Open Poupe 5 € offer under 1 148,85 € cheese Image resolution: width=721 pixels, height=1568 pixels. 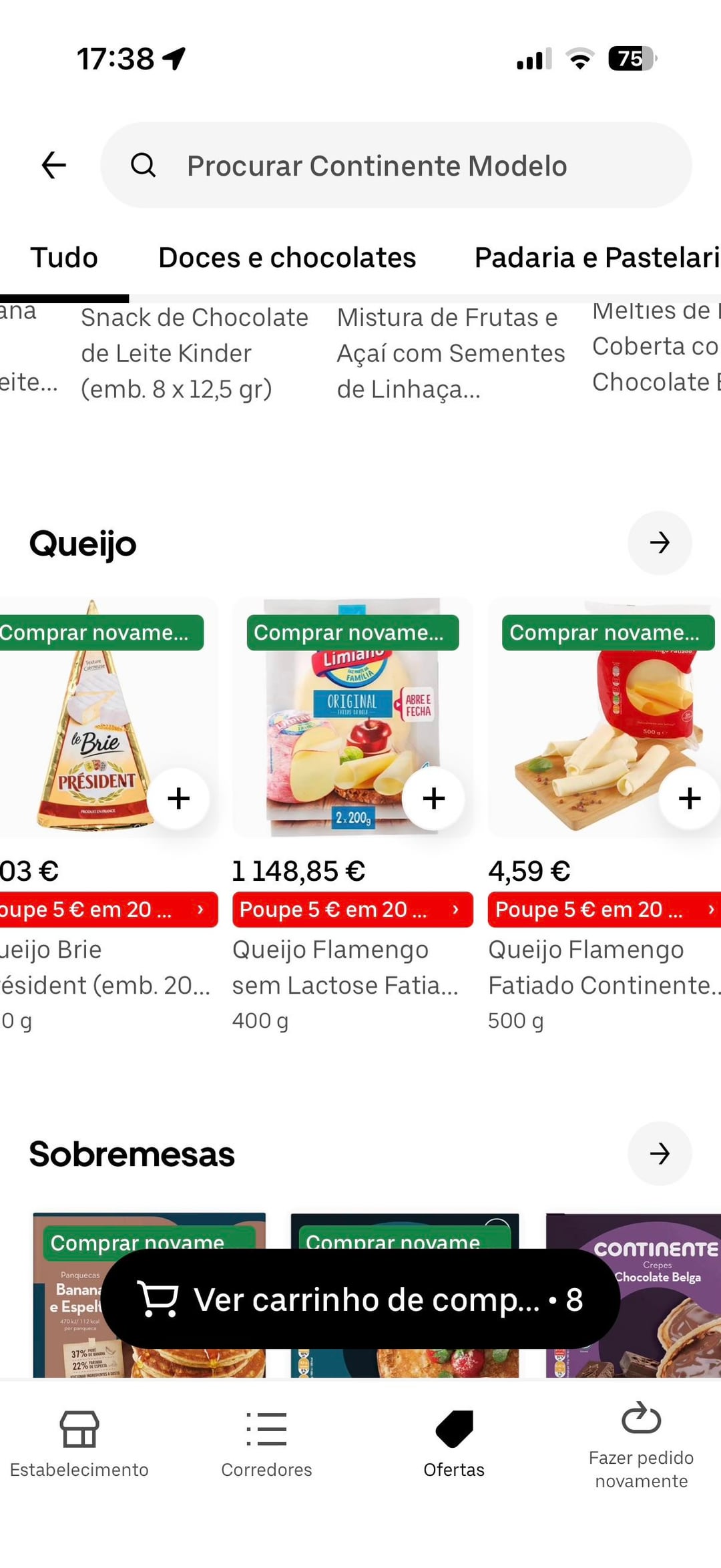click(352, 910)
